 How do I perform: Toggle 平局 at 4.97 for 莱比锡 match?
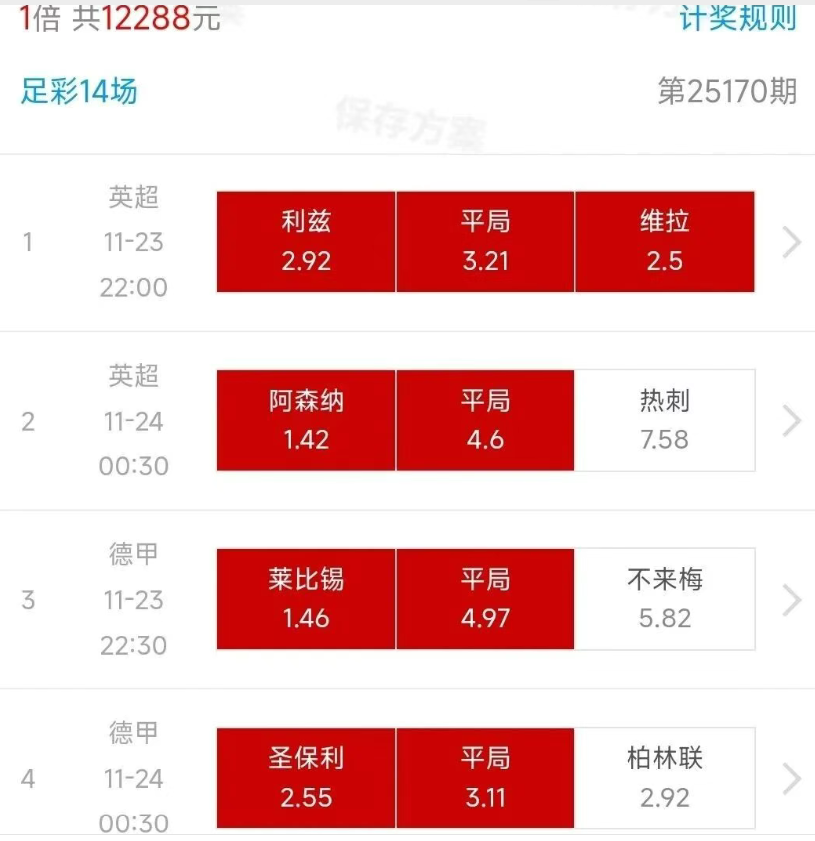[x=485, y=599]
